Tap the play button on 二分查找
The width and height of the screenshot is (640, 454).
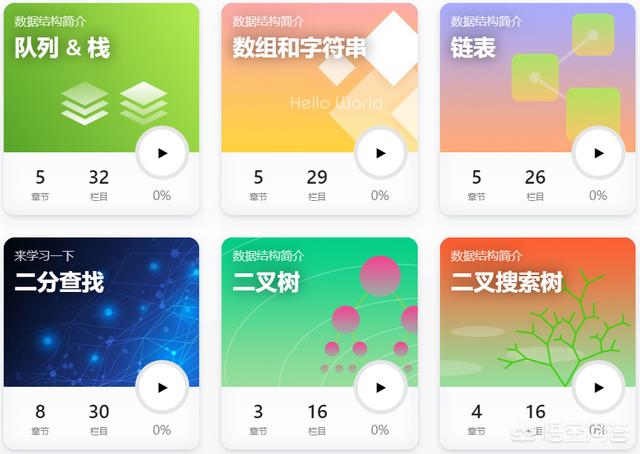coord(162,388)
